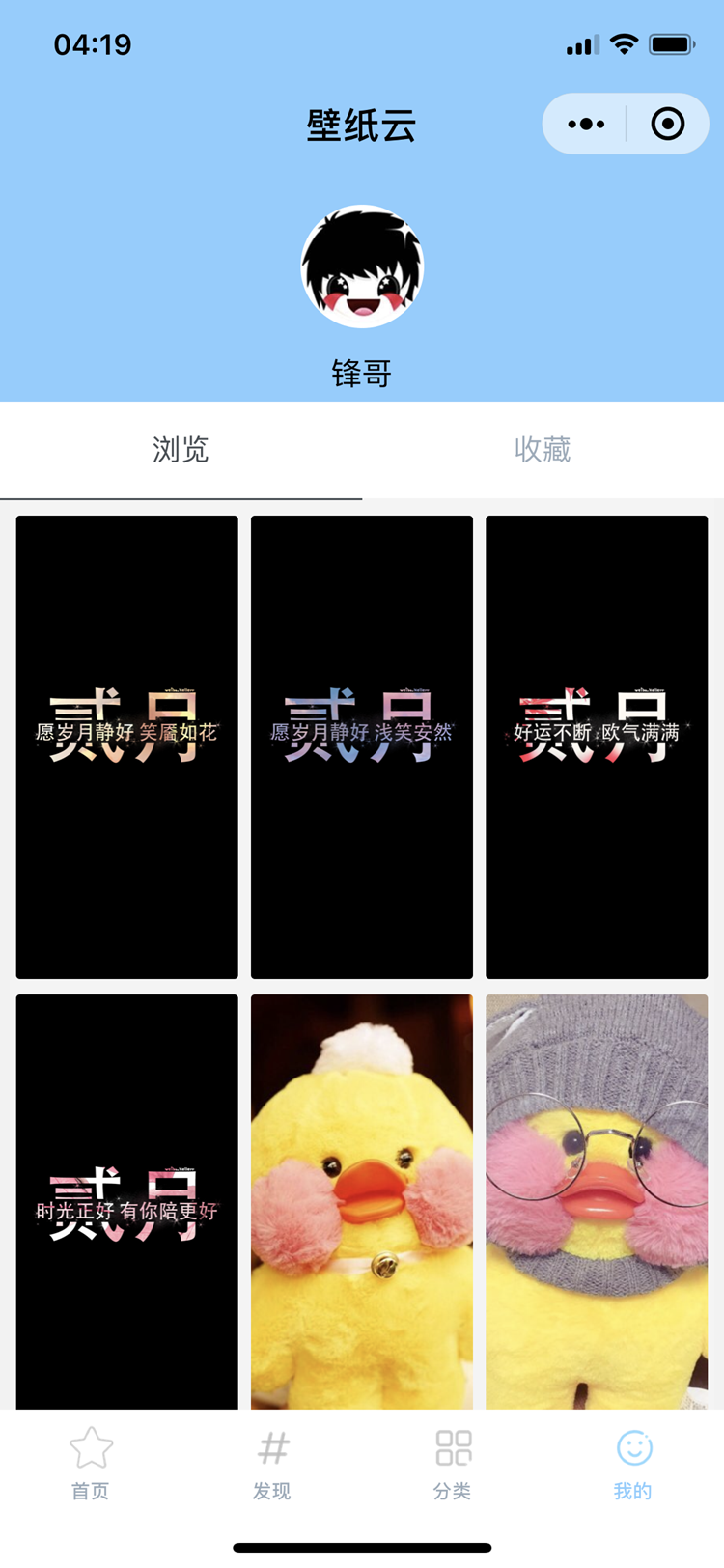Open the mini program three-dot menu
Screen dimensions: 724x1568
pyautogui.click(x=586, y=124)
